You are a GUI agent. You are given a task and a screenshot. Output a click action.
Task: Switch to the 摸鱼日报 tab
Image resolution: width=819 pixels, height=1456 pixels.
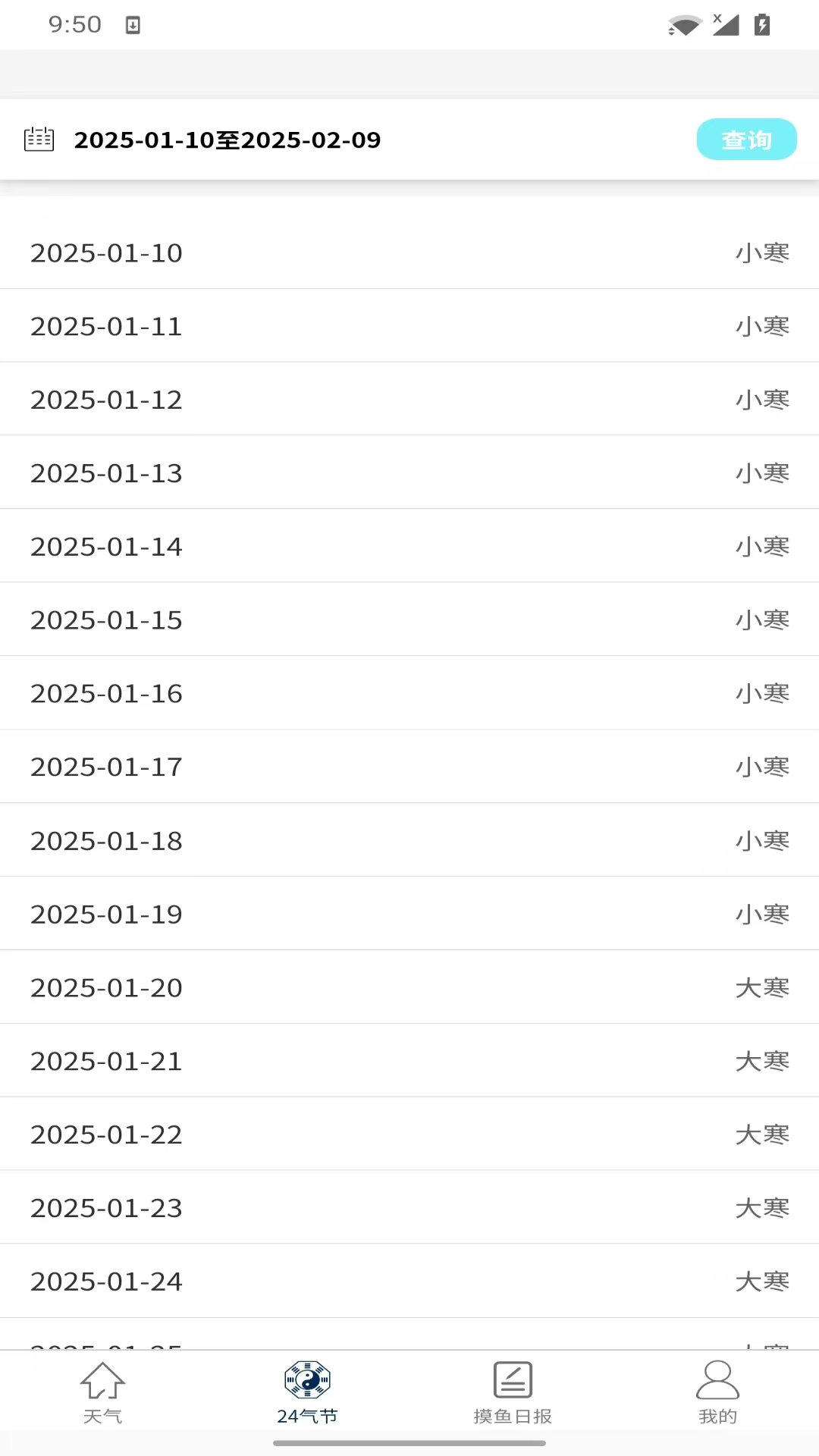click(512, 1395)
